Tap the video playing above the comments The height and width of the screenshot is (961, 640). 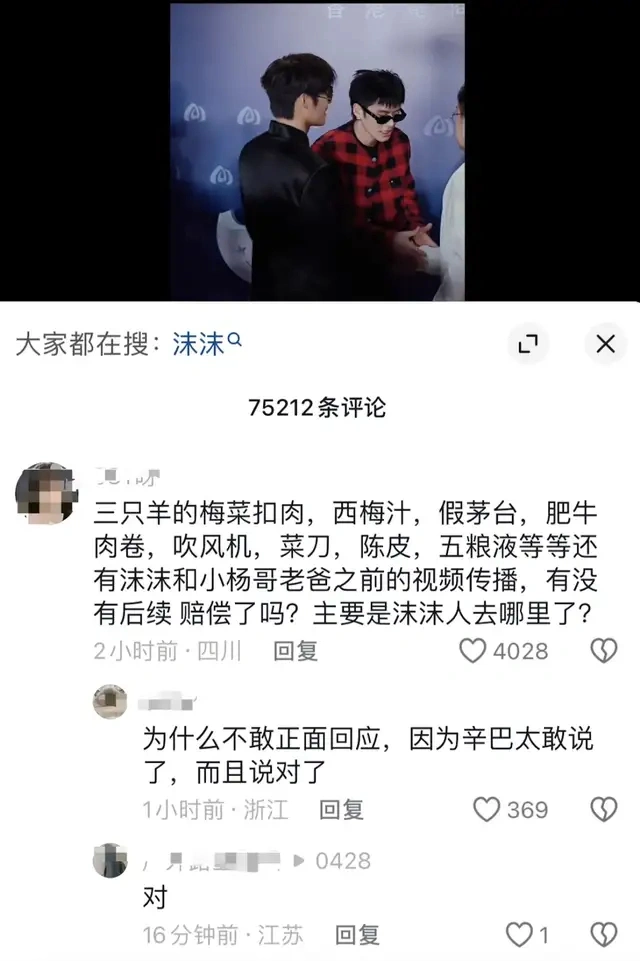tap(317, 150)
